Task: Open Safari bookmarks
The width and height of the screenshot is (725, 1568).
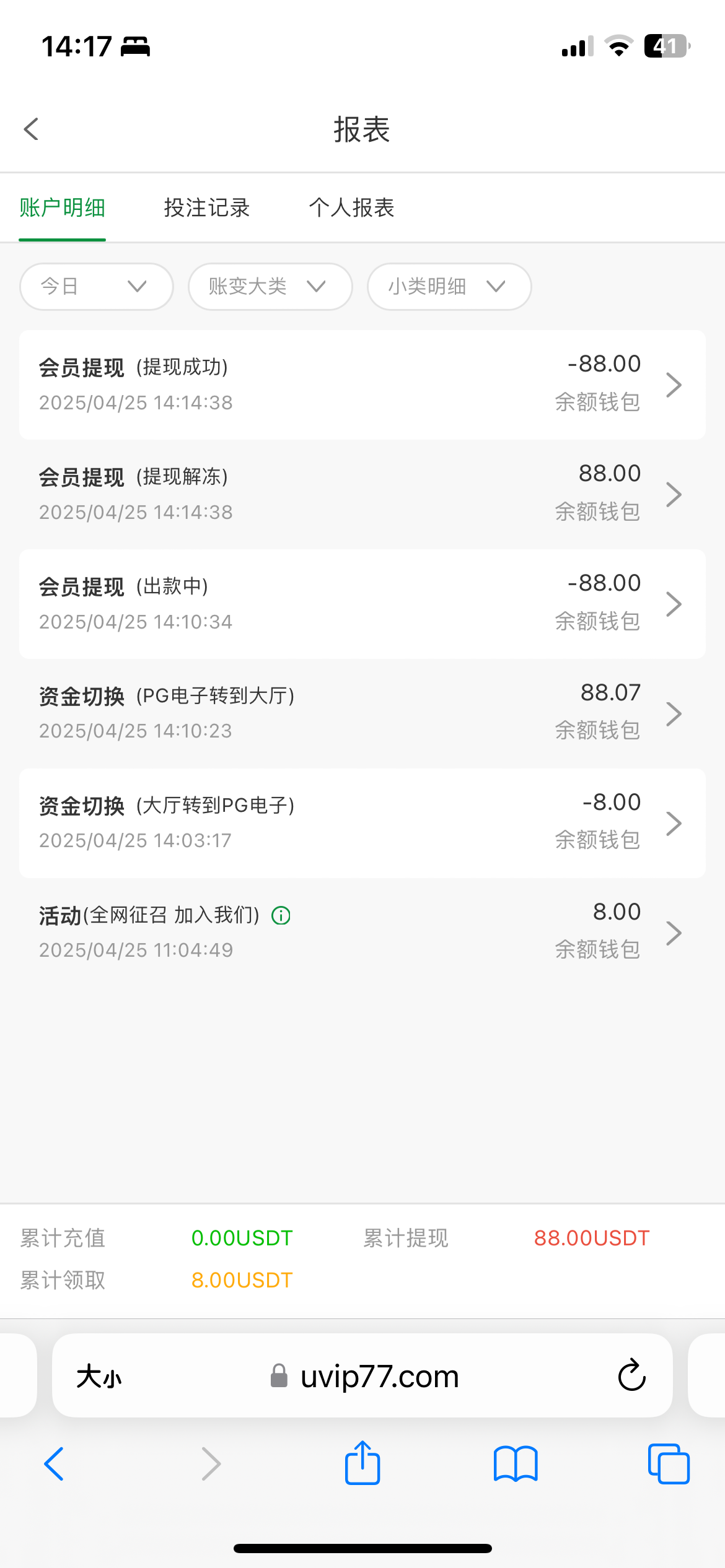Action: point(516,1464)
